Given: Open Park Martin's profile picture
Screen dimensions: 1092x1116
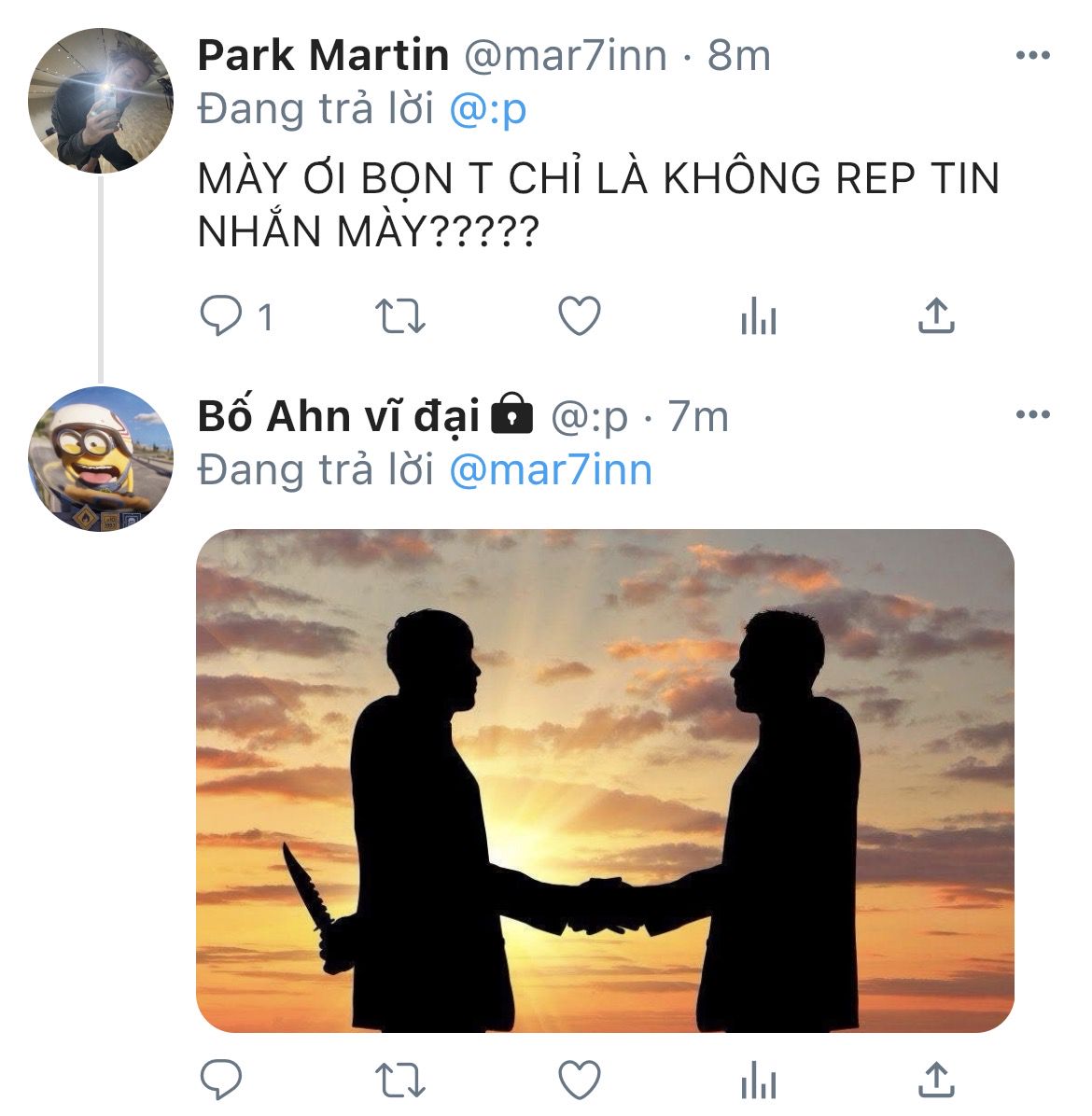Looking at the screenshot, I should pos(101,101).
